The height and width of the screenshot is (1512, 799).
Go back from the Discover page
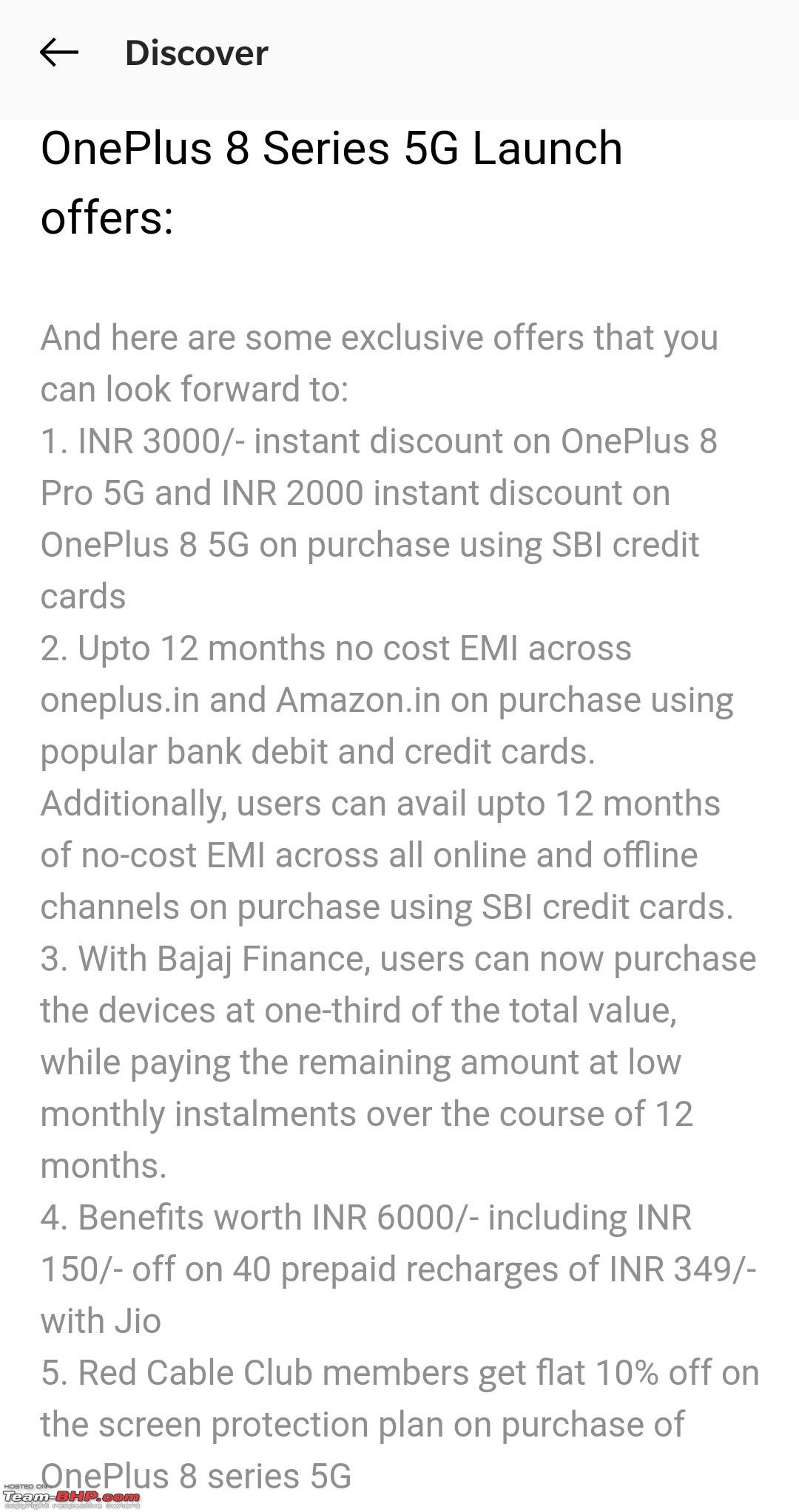(x=59, y=52)
